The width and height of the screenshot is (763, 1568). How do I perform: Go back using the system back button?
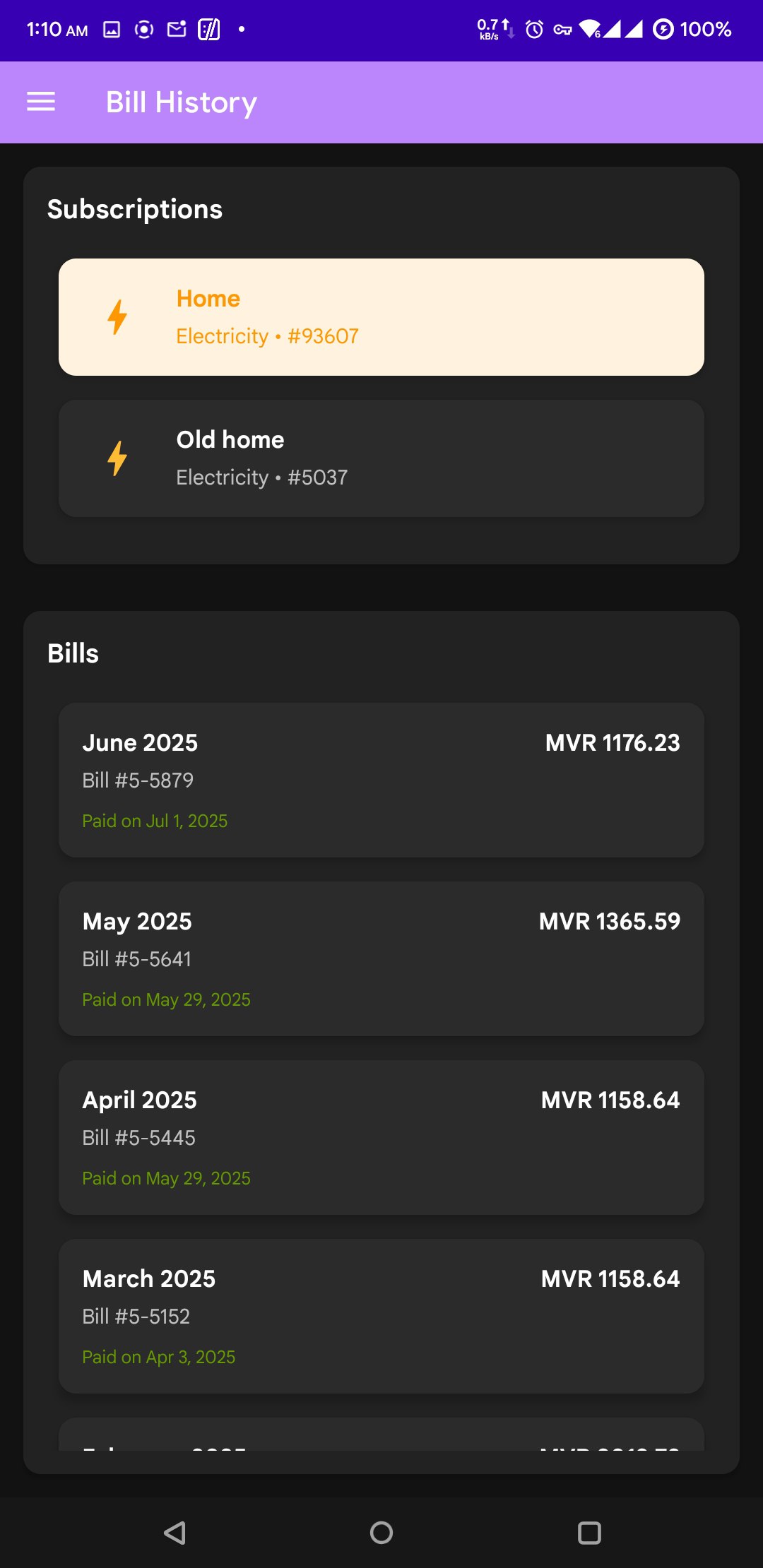175,1532
